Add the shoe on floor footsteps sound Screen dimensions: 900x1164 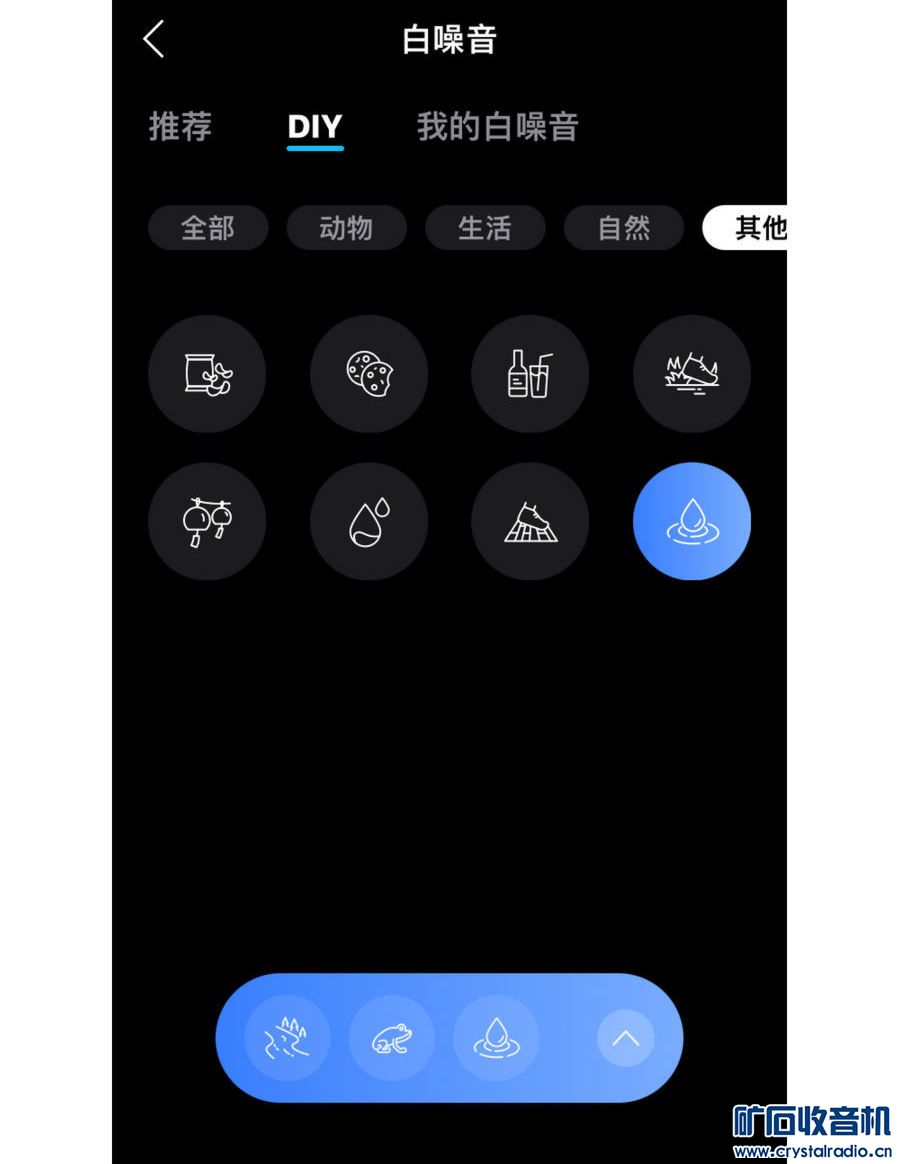coord(530,521)
